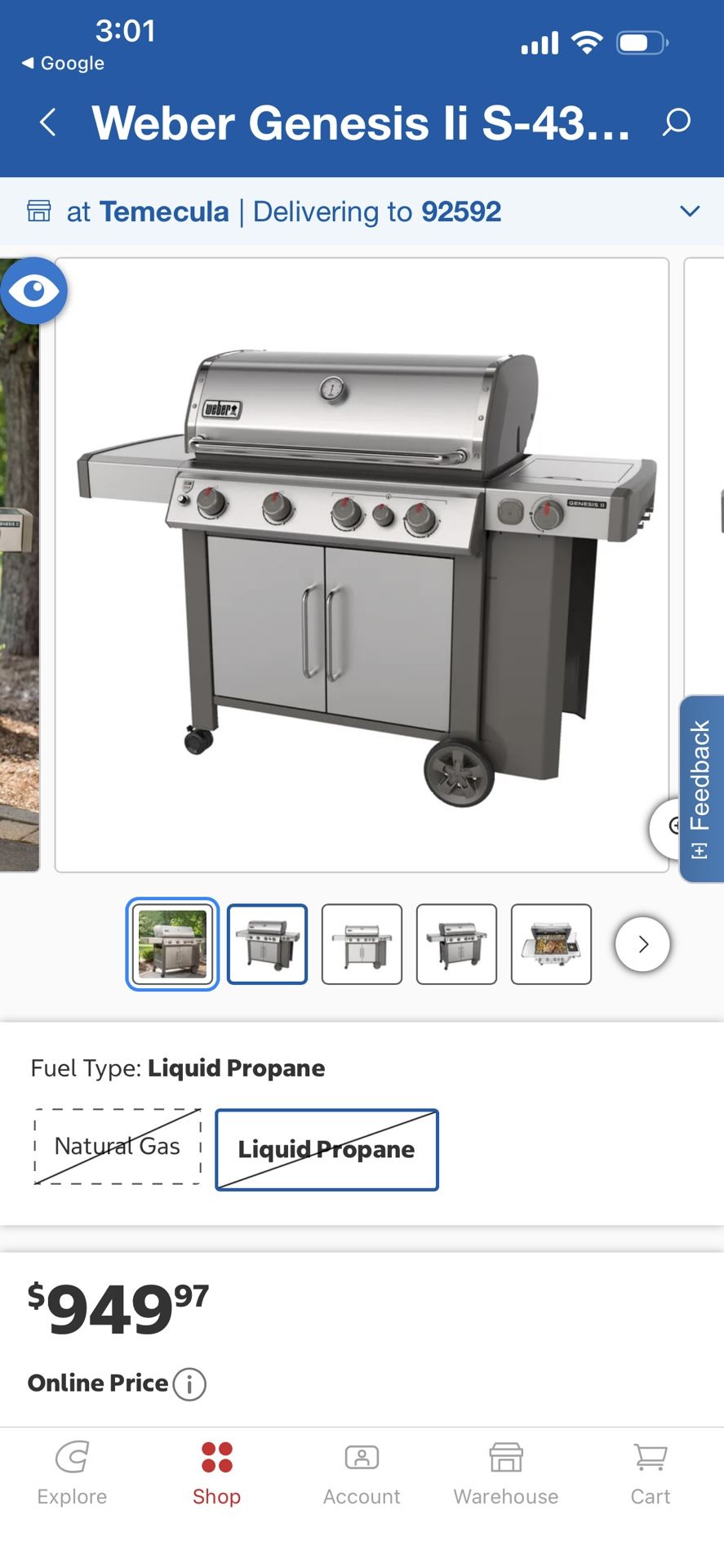Choose Liquid Propane fuel type

point(326,1149)
